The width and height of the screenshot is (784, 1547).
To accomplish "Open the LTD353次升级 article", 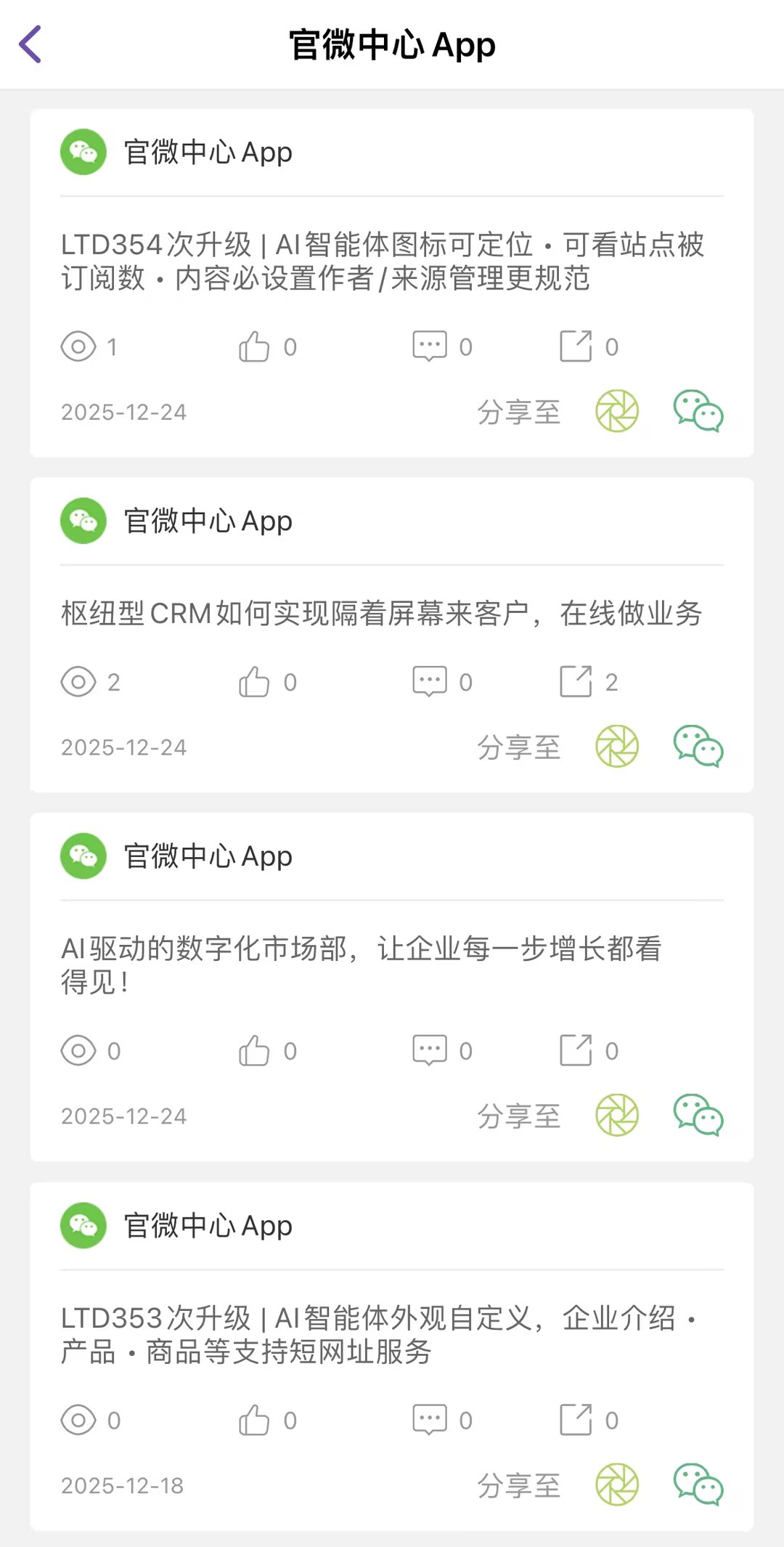I will pyautogui.click(x=378, y=1334).
